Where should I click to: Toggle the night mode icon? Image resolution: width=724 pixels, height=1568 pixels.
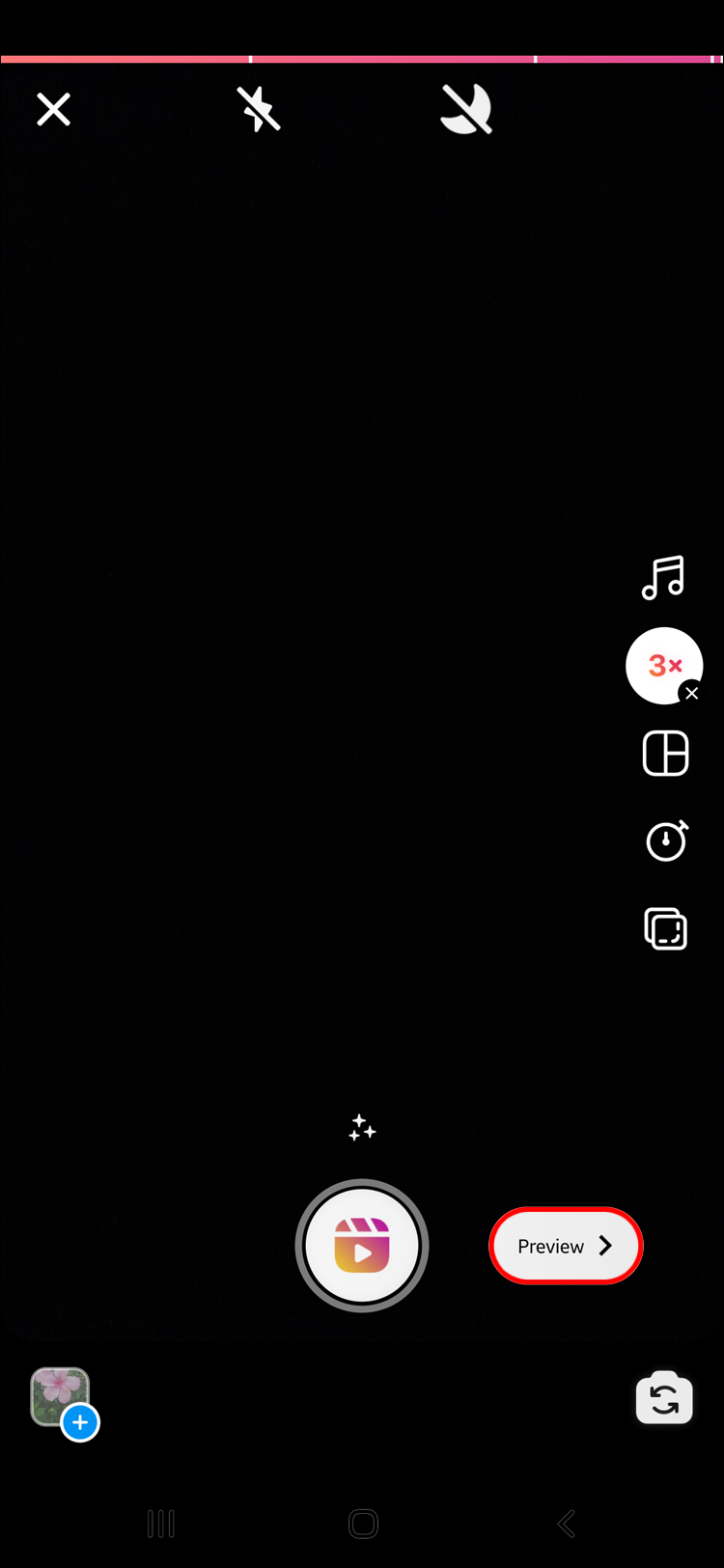point(466,109)
